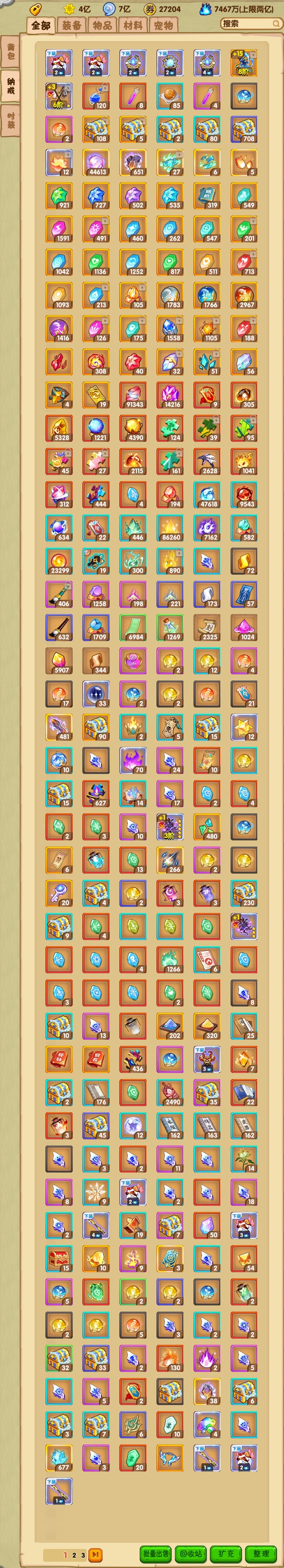Image resolution: width=284 pixels, height=1568 pixels.
Task: Open the 背包 side tab
Action: click(x=10, y=52)
